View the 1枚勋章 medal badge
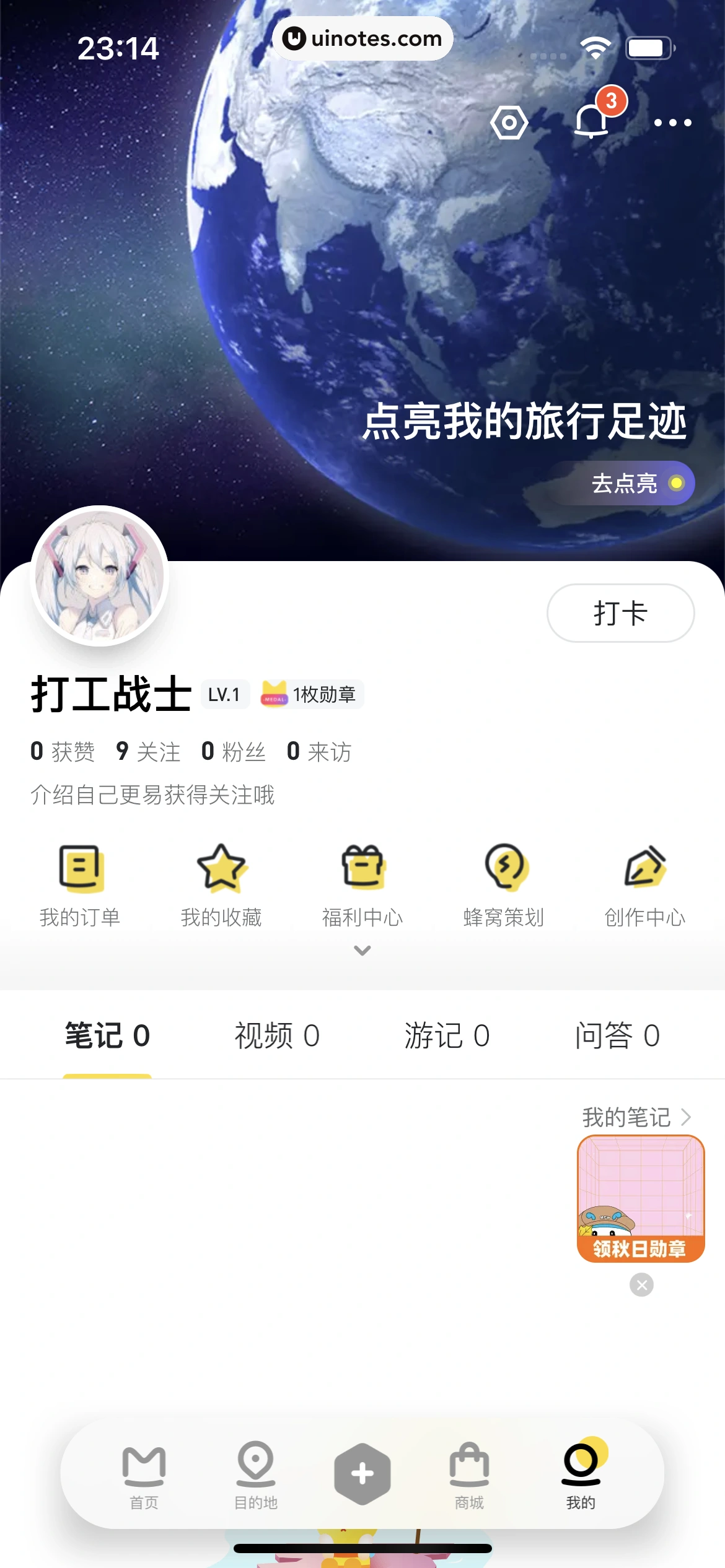The image size is (725, 1568). tap(310, 695)
